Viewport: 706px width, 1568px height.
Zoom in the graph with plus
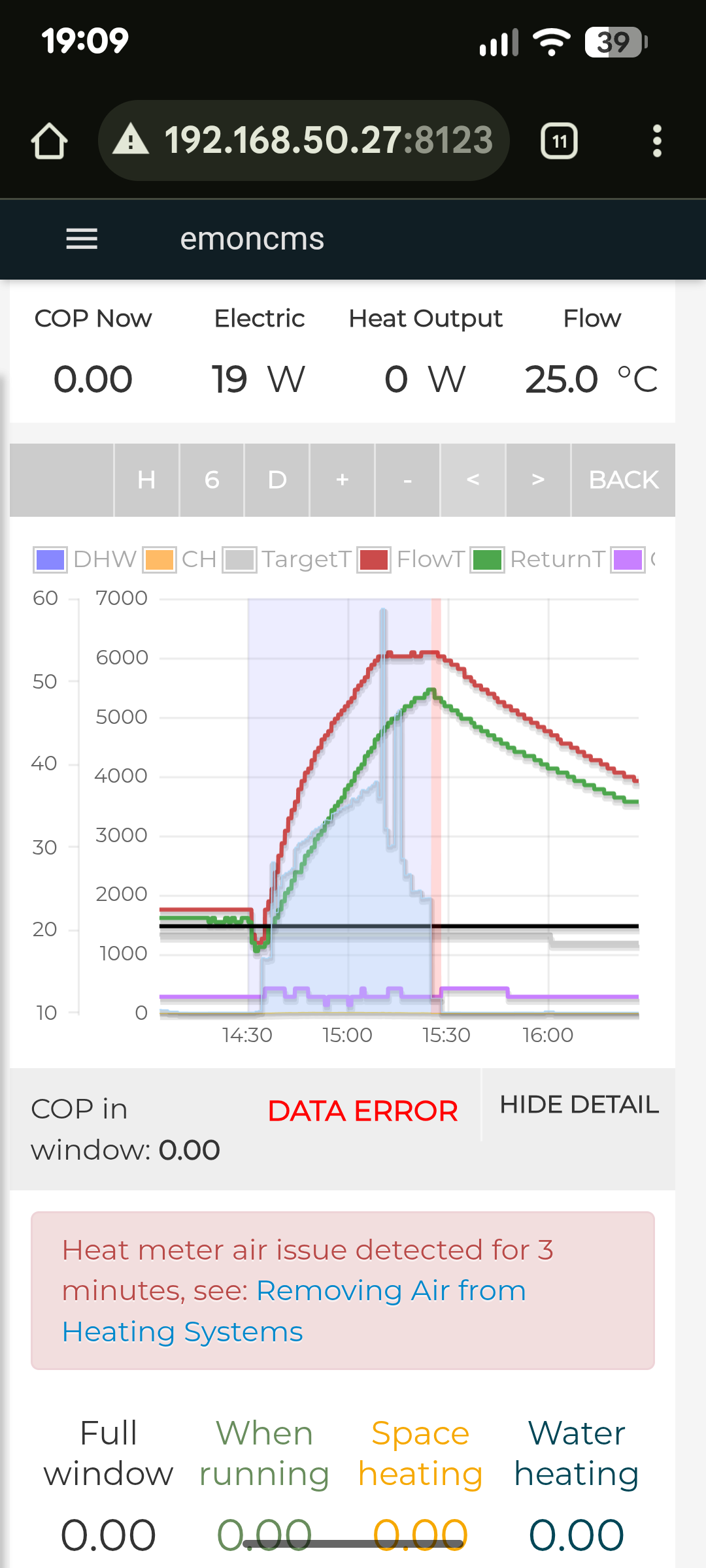pos(342,480)
